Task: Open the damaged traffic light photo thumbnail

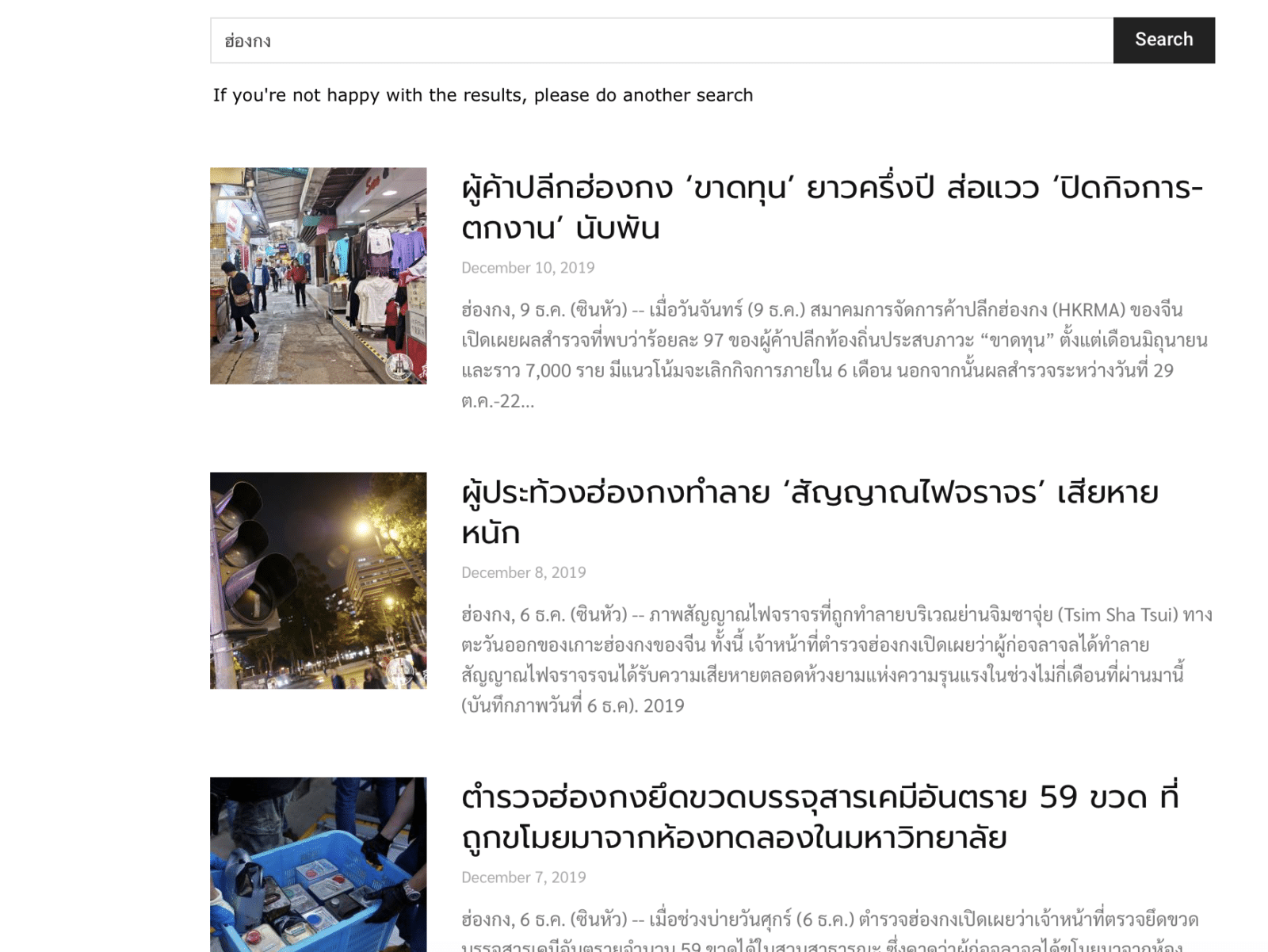Action: pos(318,580)
